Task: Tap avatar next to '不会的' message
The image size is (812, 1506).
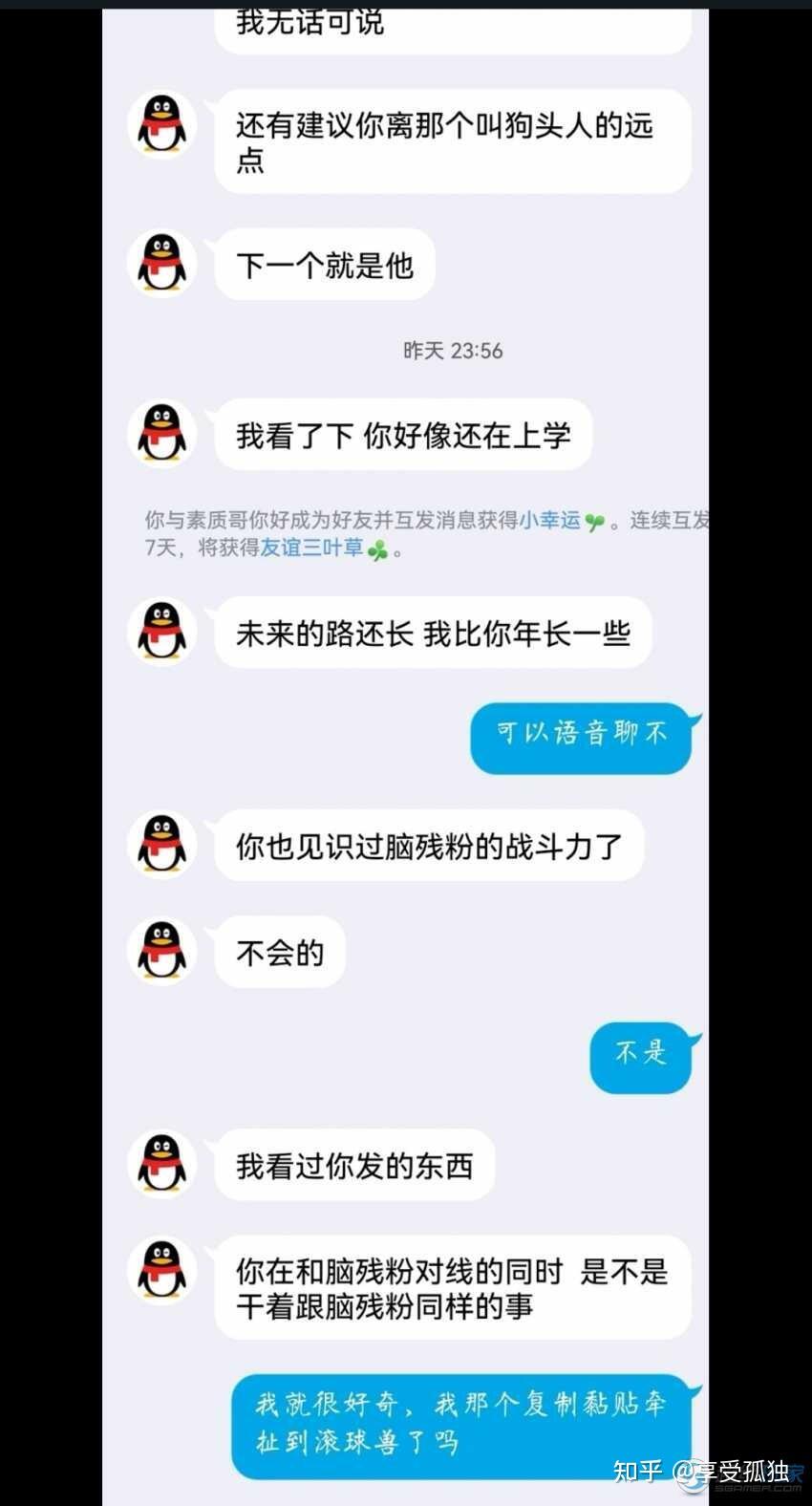Action: pyautogui.click(x=162, y=951)
